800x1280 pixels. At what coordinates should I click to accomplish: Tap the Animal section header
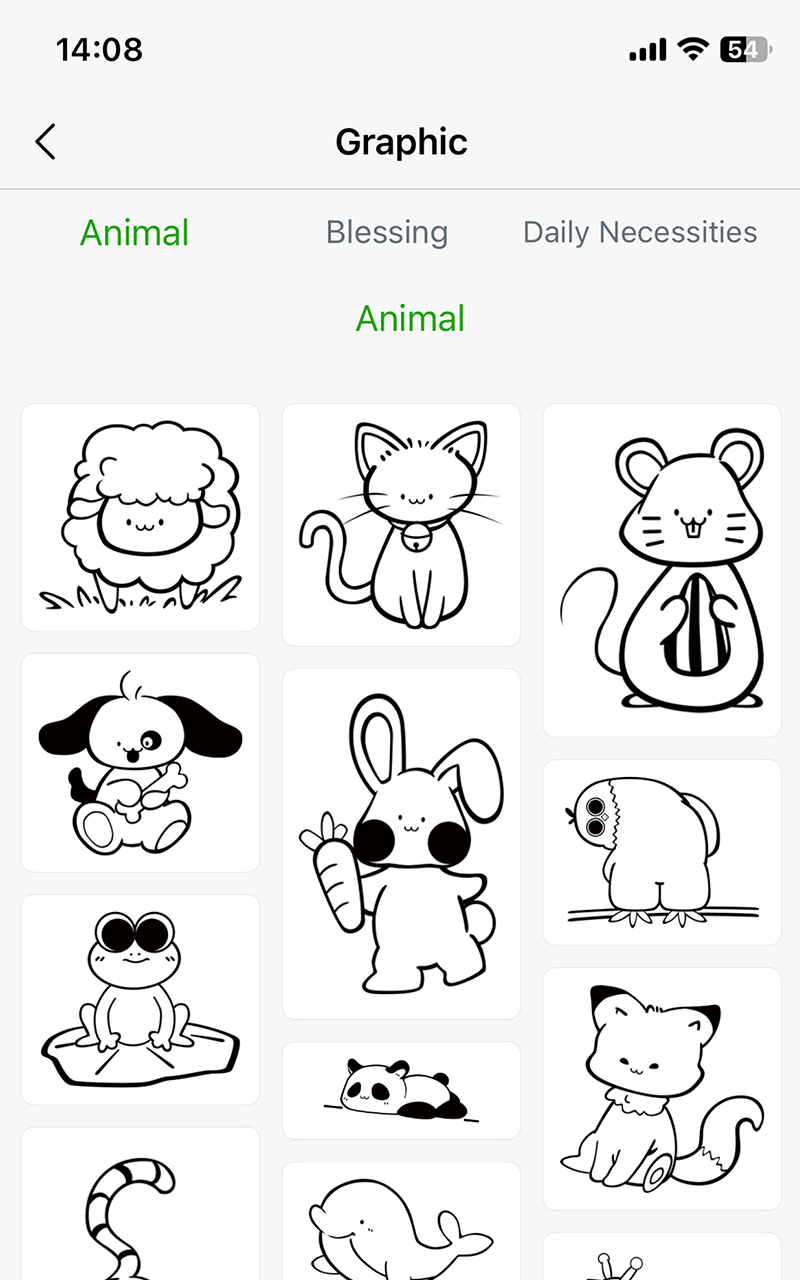click(x=410, y=318)
